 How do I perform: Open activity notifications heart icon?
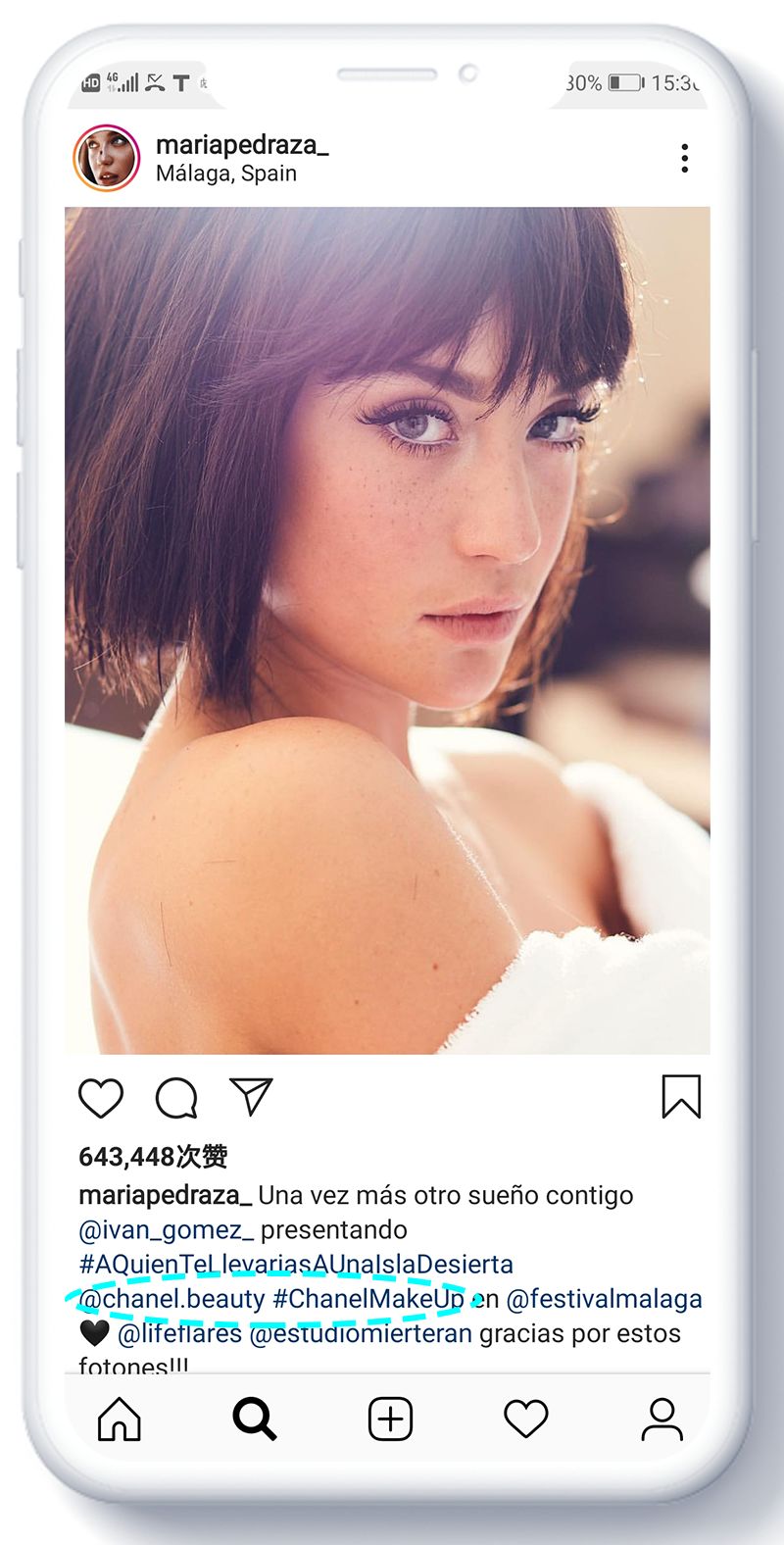[527, 1416]
